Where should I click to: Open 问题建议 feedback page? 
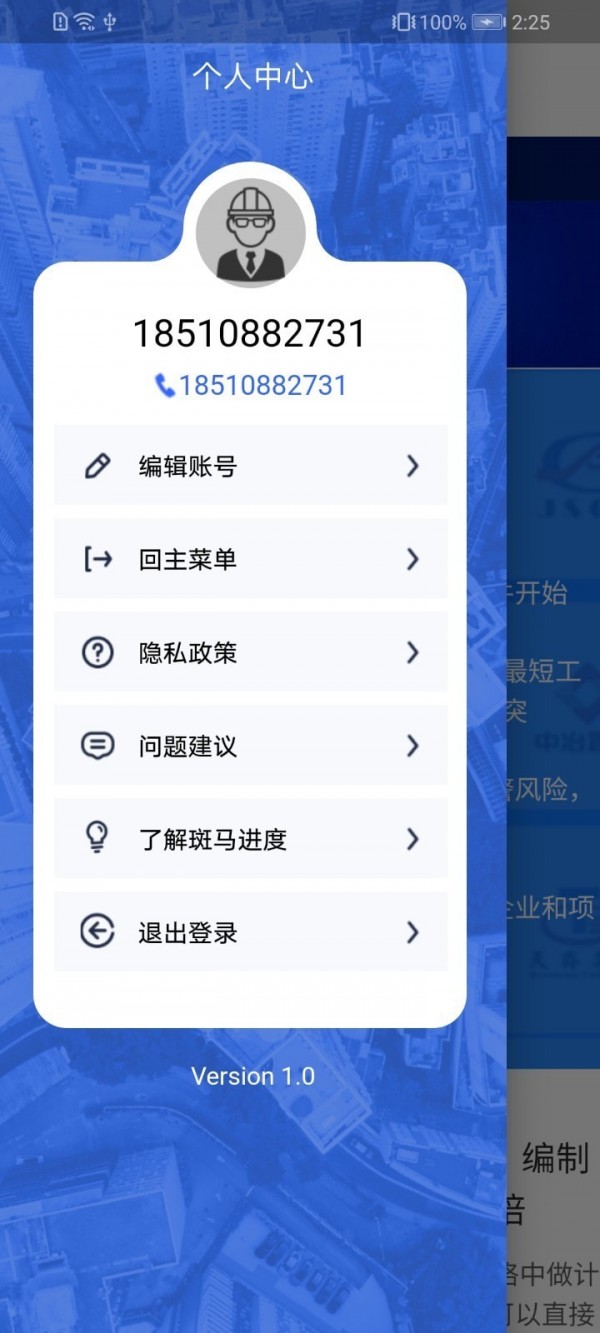click(x=250, y=746)
